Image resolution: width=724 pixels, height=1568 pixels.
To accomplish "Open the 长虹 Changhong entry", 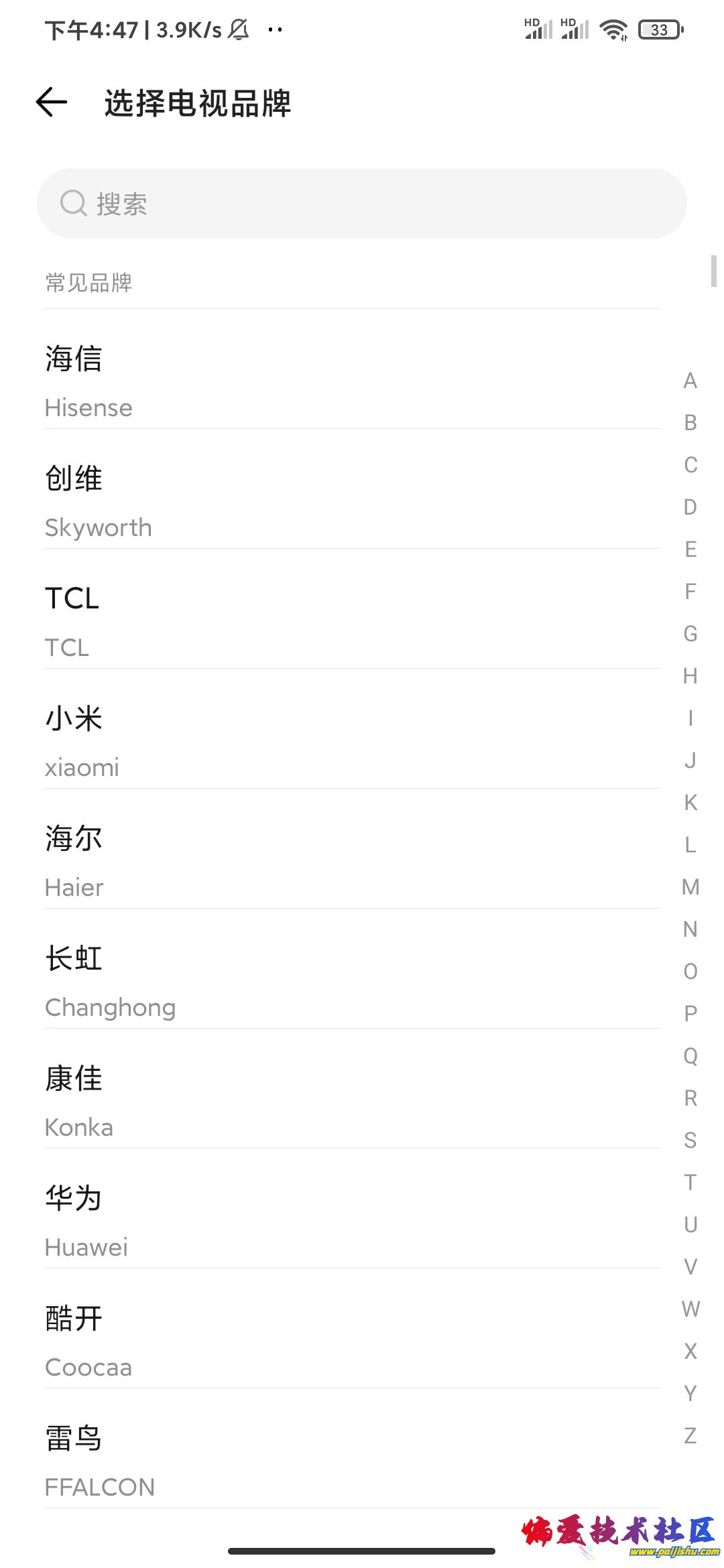I will pos(352,981).
